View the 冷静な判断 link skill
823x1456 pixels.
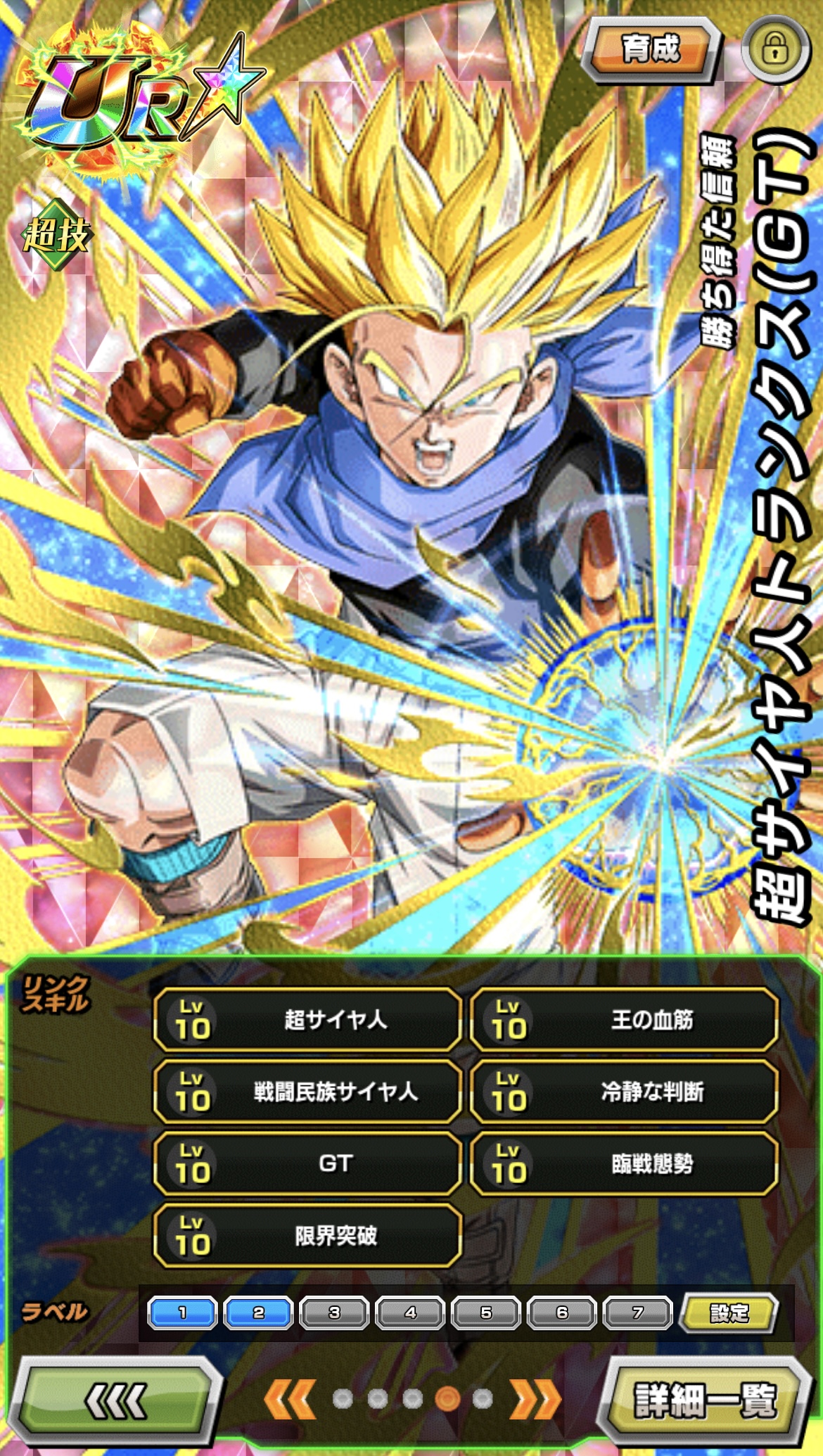[624, 1092]
